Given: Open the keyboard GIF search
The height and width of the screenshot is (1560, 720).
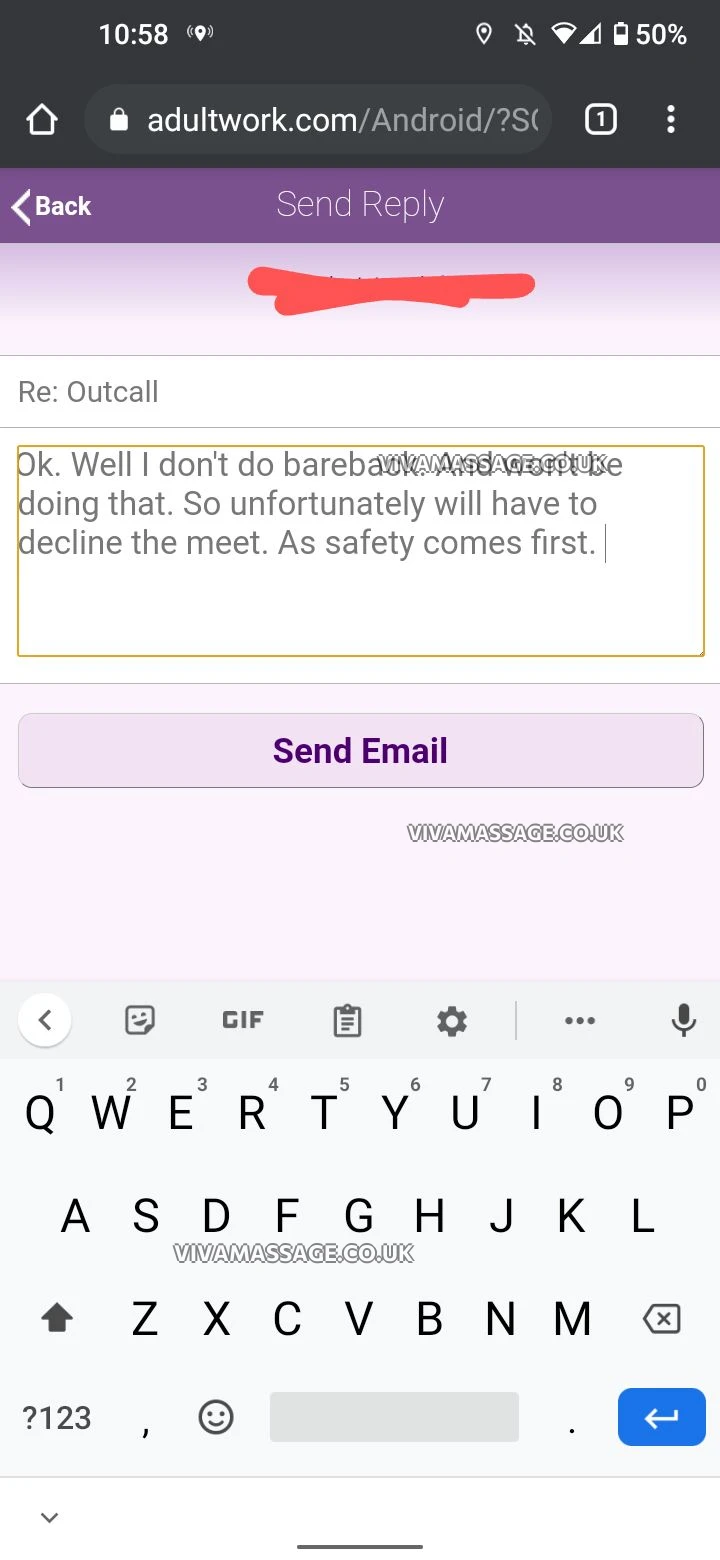Looking at the screenshot, I should point(243,1020).
